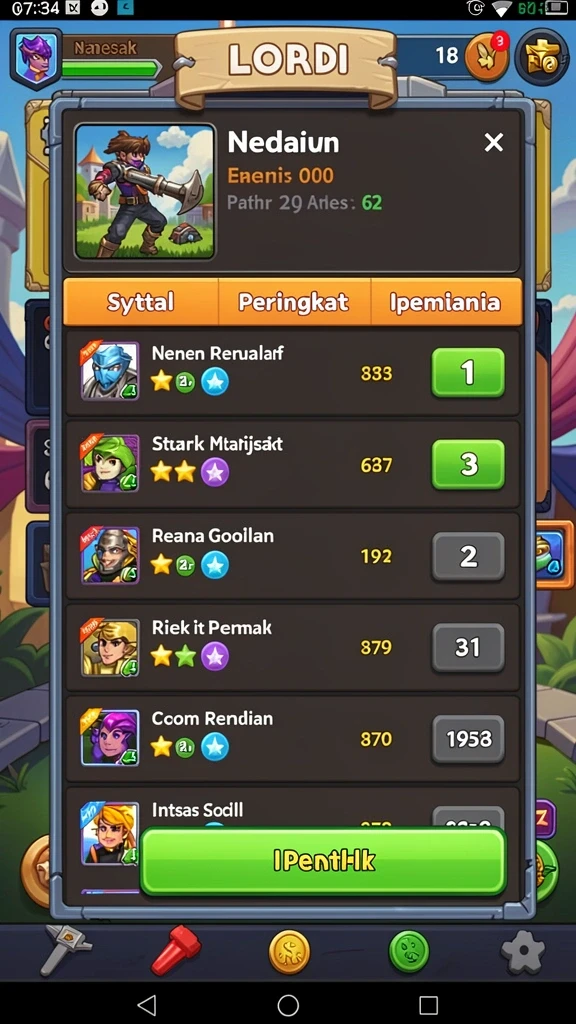Open settings gear in bottom bar

coord(522,953)
